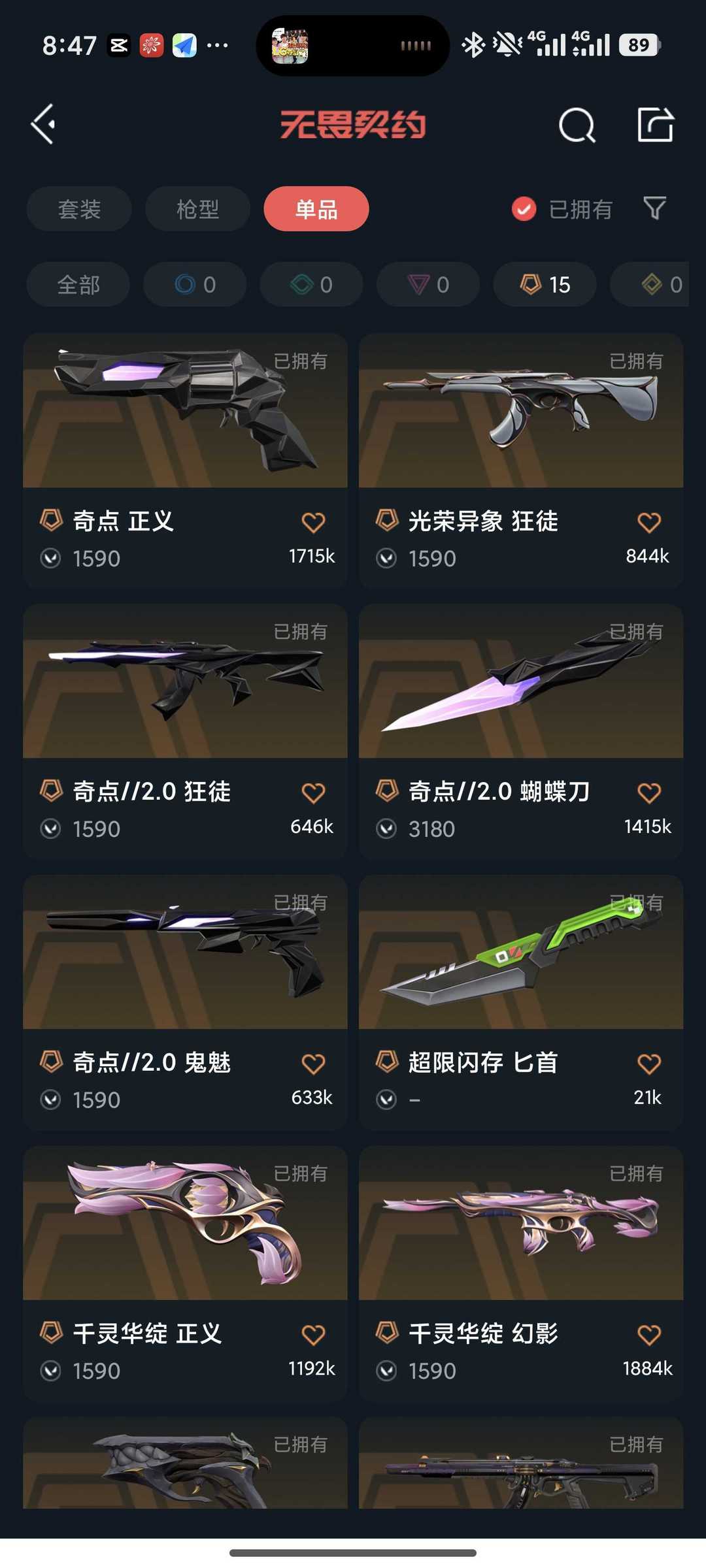Go back with the left arrow
Screen dimensions: 706x1568
tap(43, 125)
